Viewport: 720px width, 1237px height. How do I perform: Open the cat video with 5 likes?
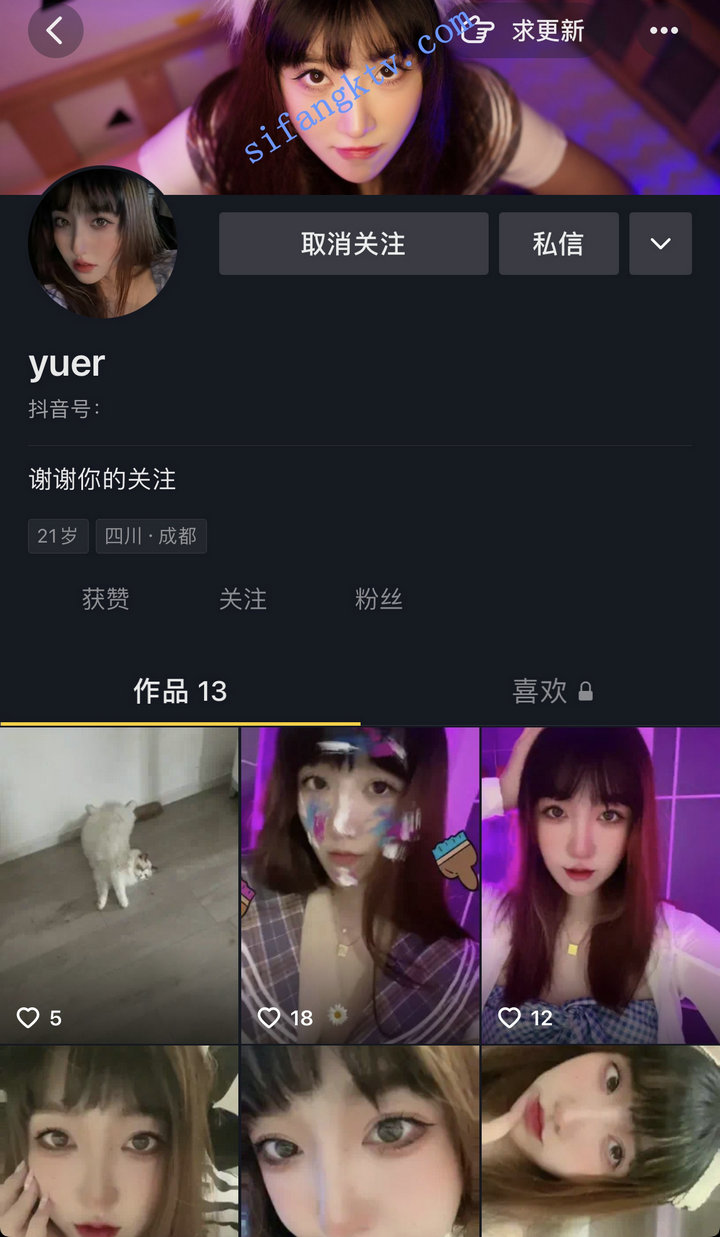click(119, 885)
